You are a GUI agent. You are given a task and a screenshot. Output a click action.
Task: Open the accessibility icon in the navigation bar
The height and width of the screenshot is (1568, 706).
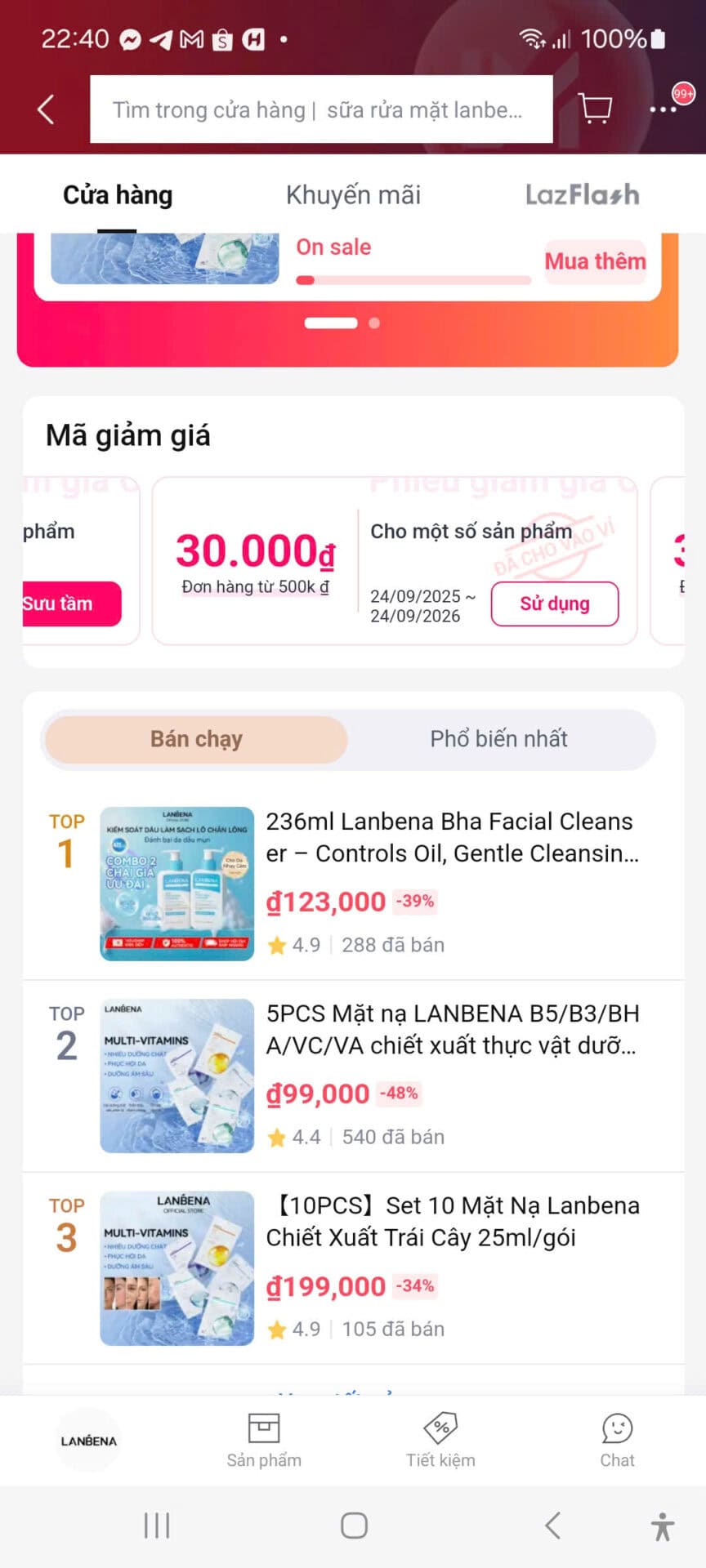click(660, 1524)
